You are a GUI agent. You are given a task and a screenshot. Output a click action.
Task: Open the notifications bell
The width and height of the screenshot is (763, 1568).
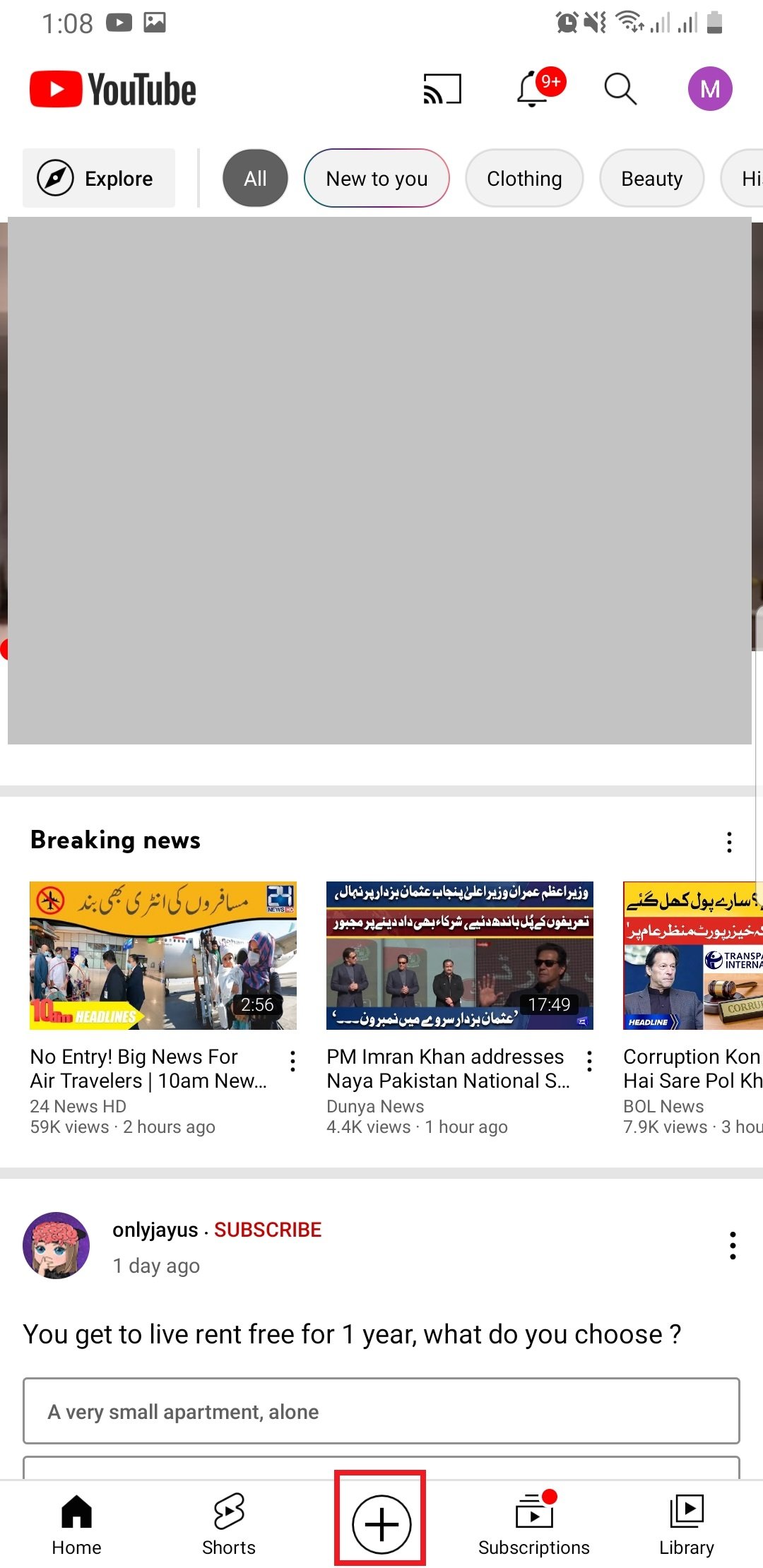click(533, 90)
